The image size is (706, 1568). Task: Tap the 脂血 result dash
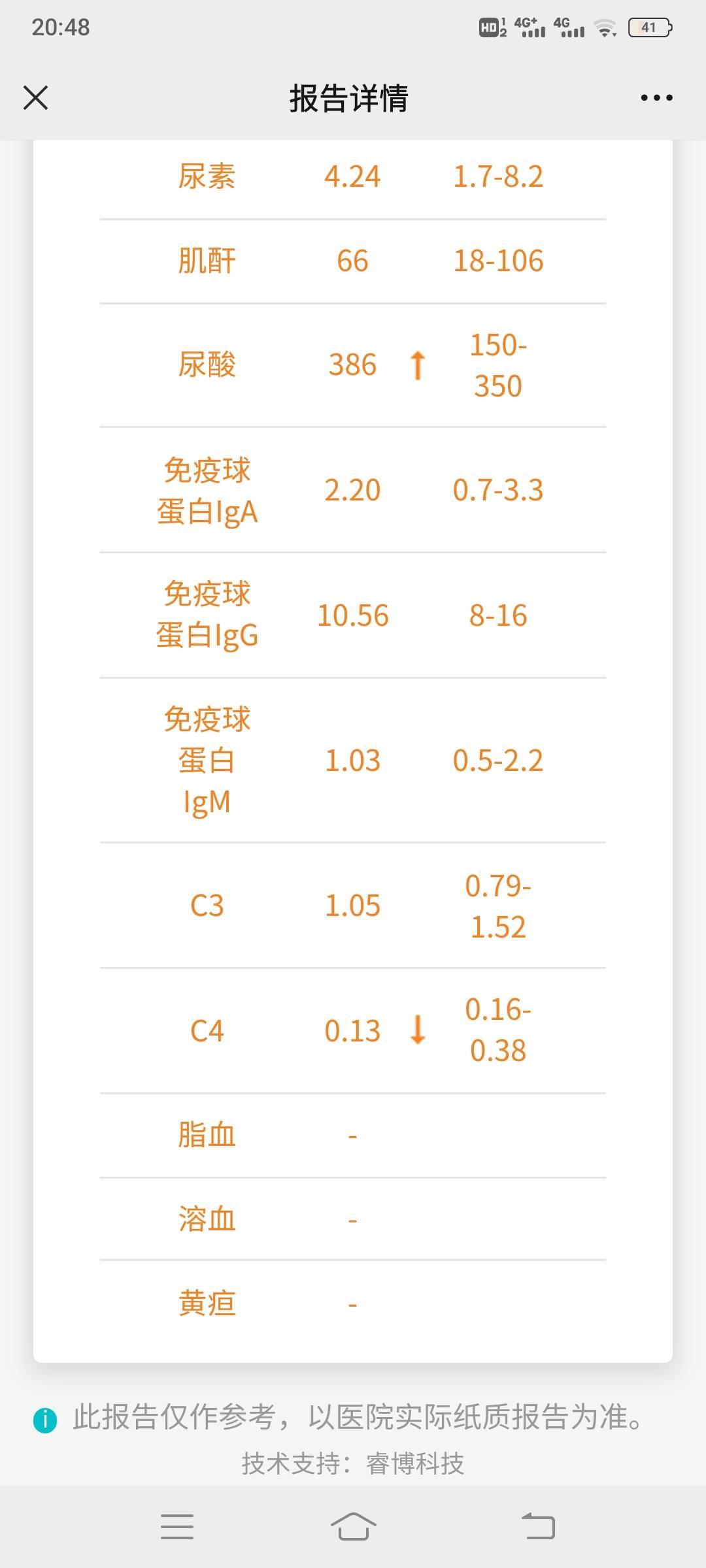point(352,1135)
